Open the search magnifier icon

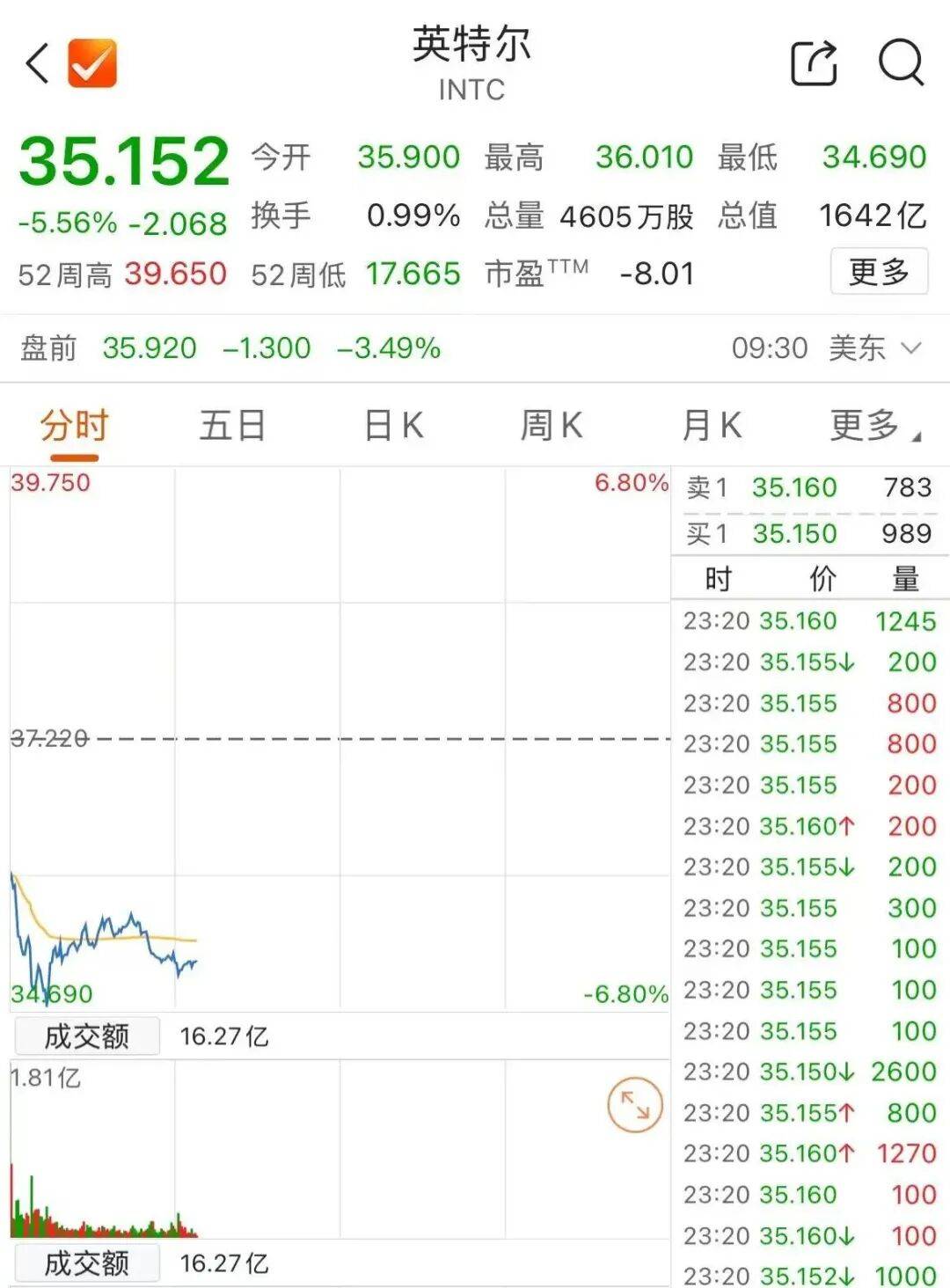click(x=901, y=63)
